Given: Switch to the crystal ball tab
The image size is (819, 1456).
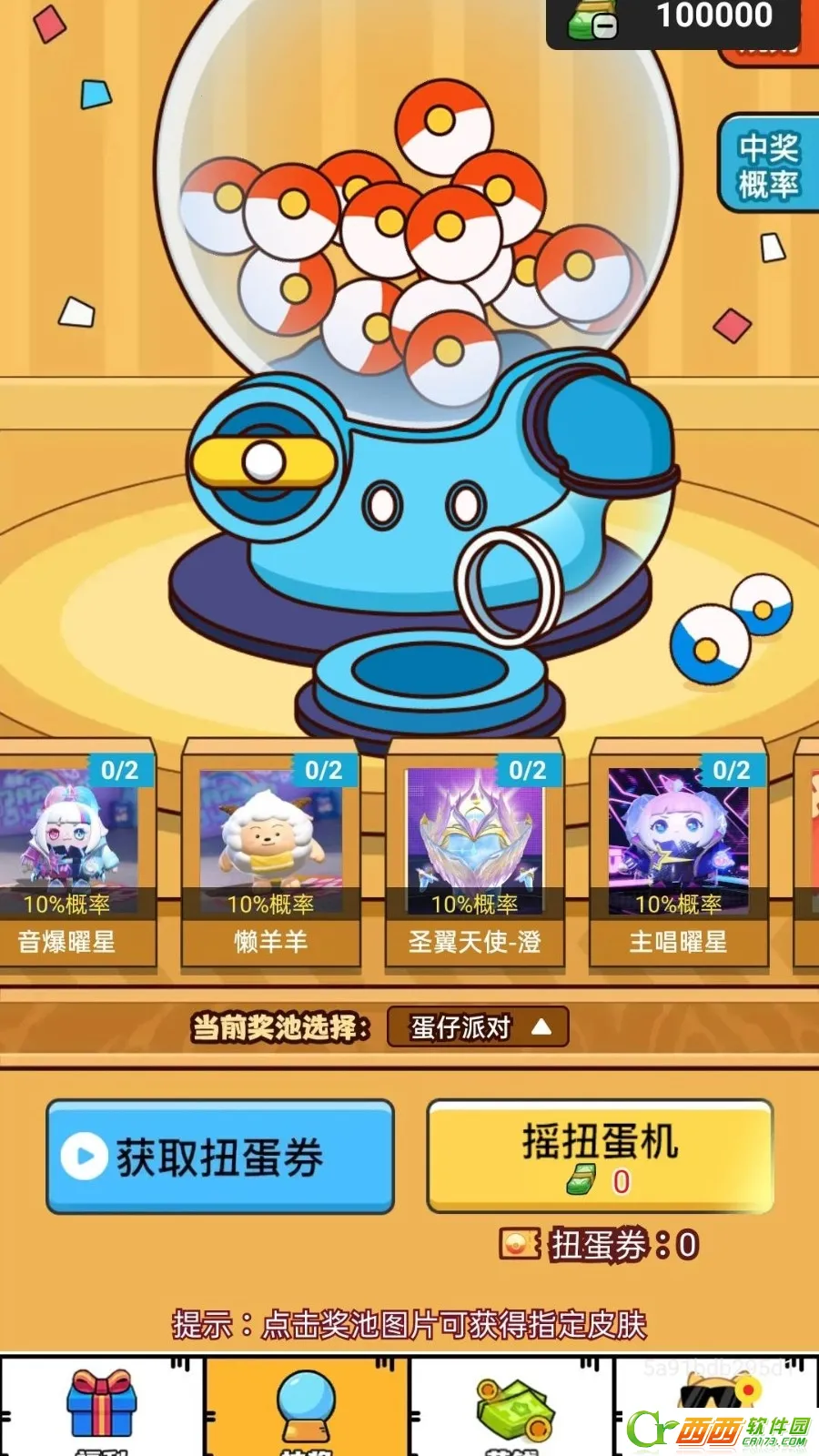Looking at the screenshot, I should click(x=306, y=1406).
